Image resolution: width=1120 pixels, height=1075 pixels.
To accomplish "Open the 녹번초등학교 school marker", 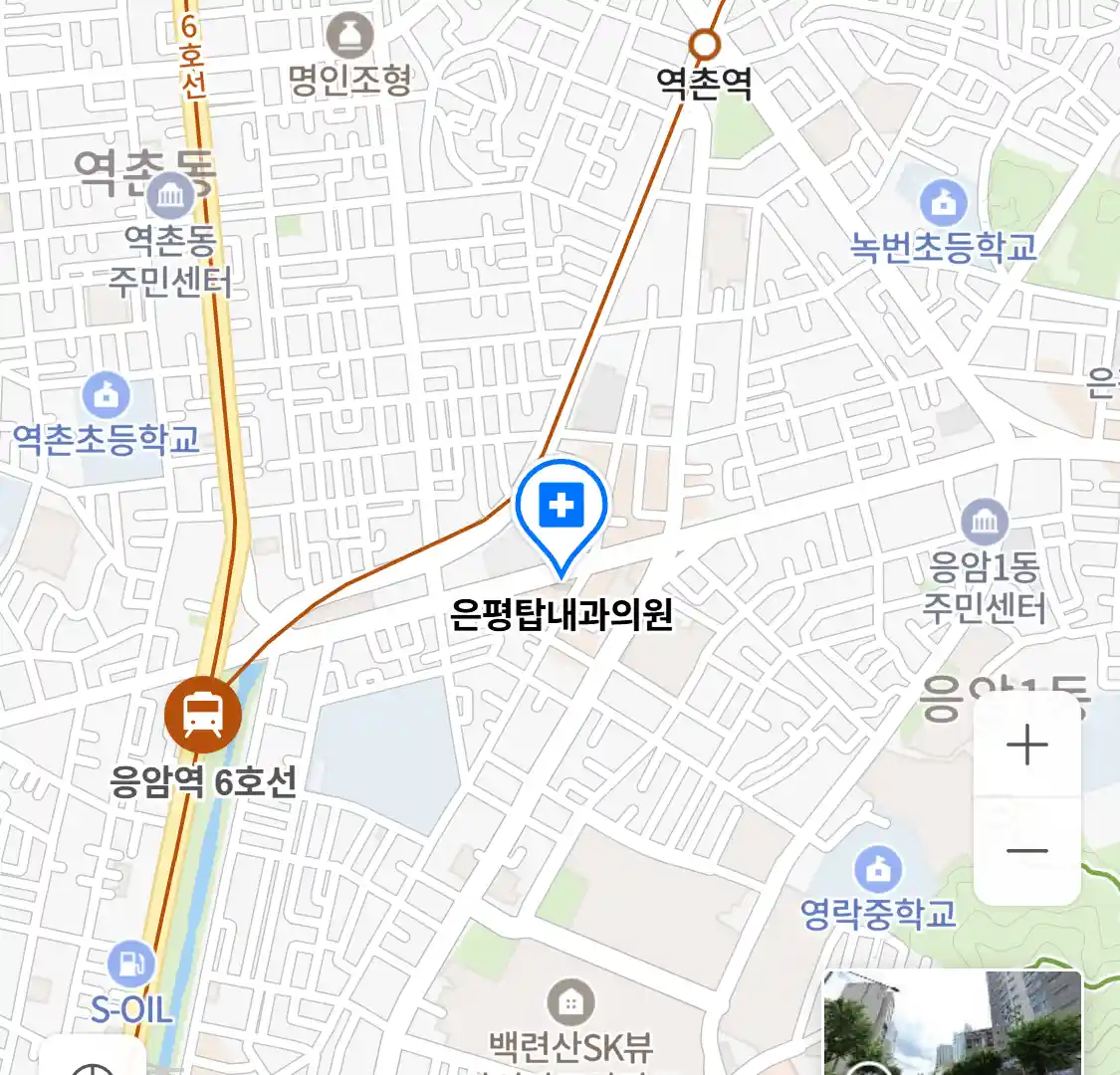I will click(x=943, y=204).
